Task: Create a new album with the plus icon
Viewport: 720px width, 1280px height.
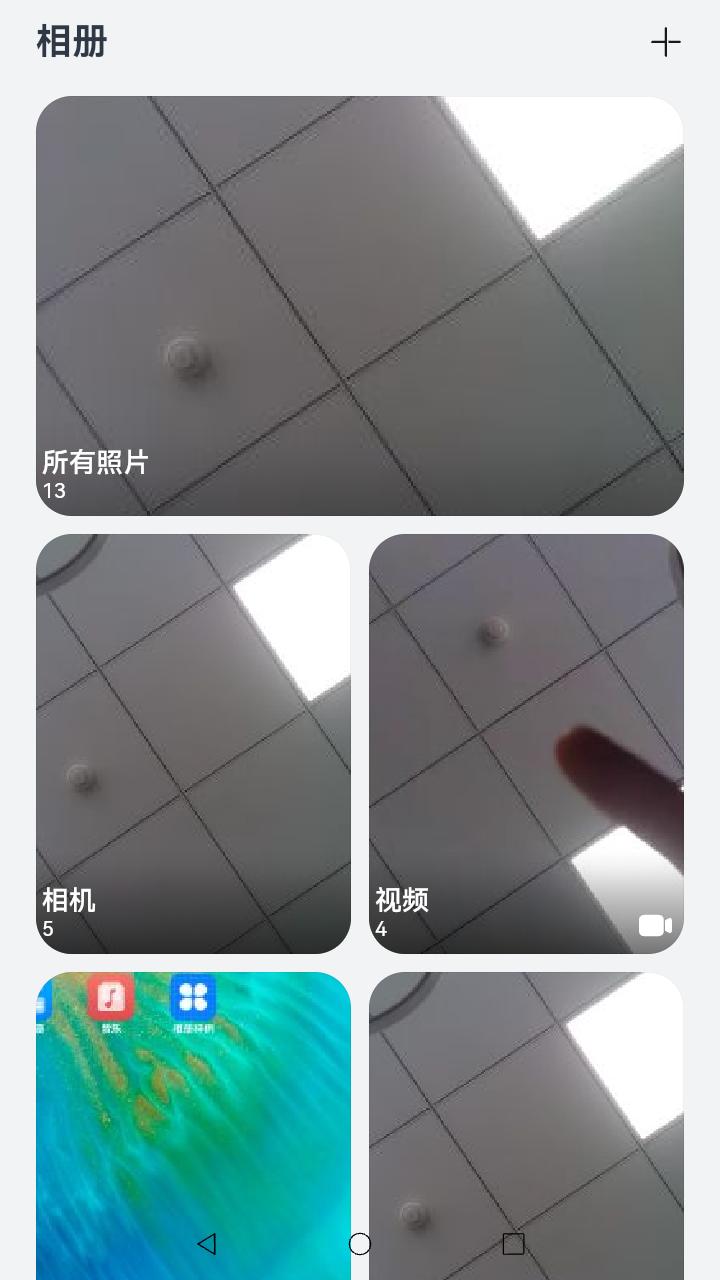Action: click(x=665, y=42)
